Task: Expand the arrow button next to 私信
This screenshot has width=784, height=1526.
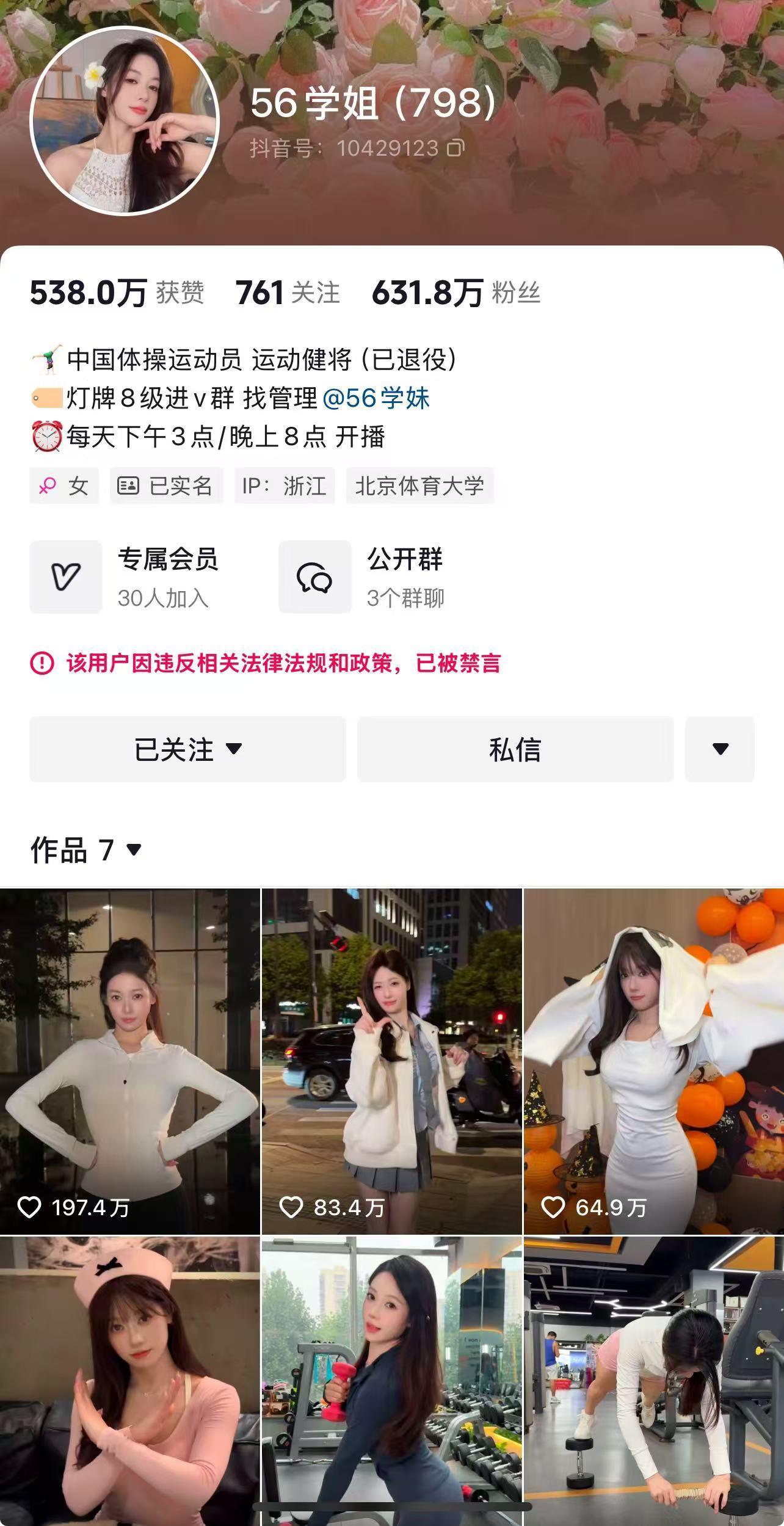Action: (720, 749)
